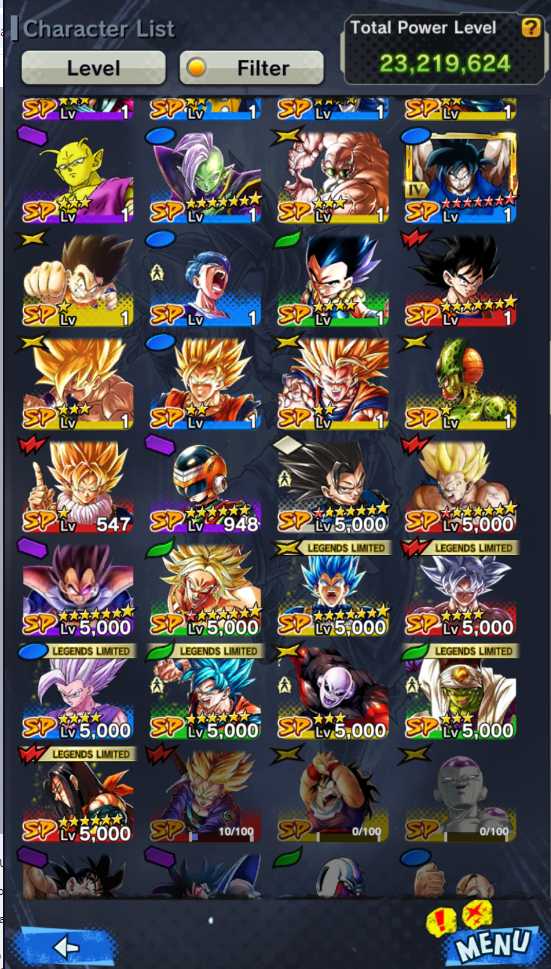Open the Legends Limited purple-haired Gohan card
The image size is (551, 969).
[78, 692]
